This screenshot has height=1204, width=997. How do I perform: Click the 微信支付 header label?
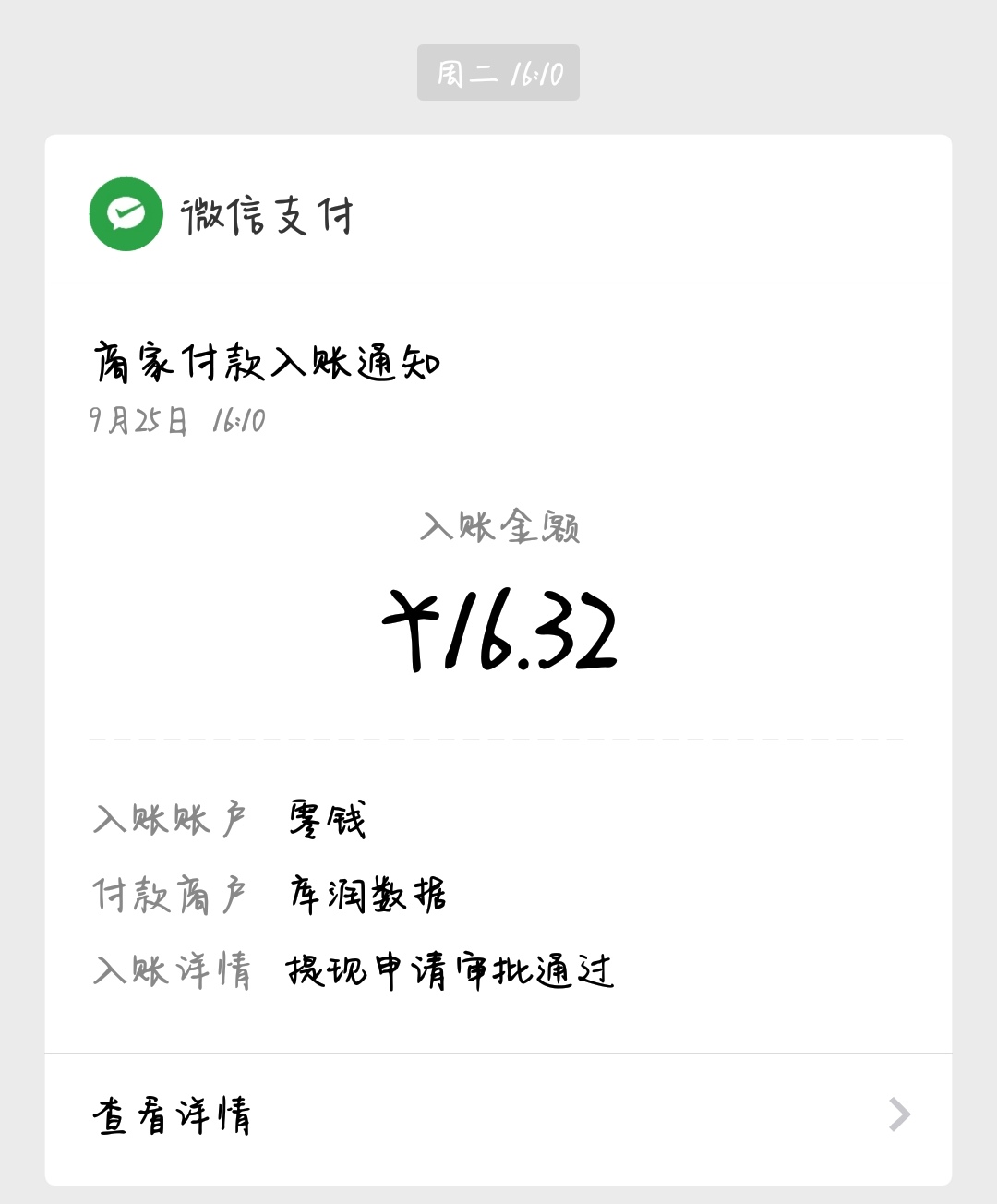pyautogui.click(x=266, y=213)
